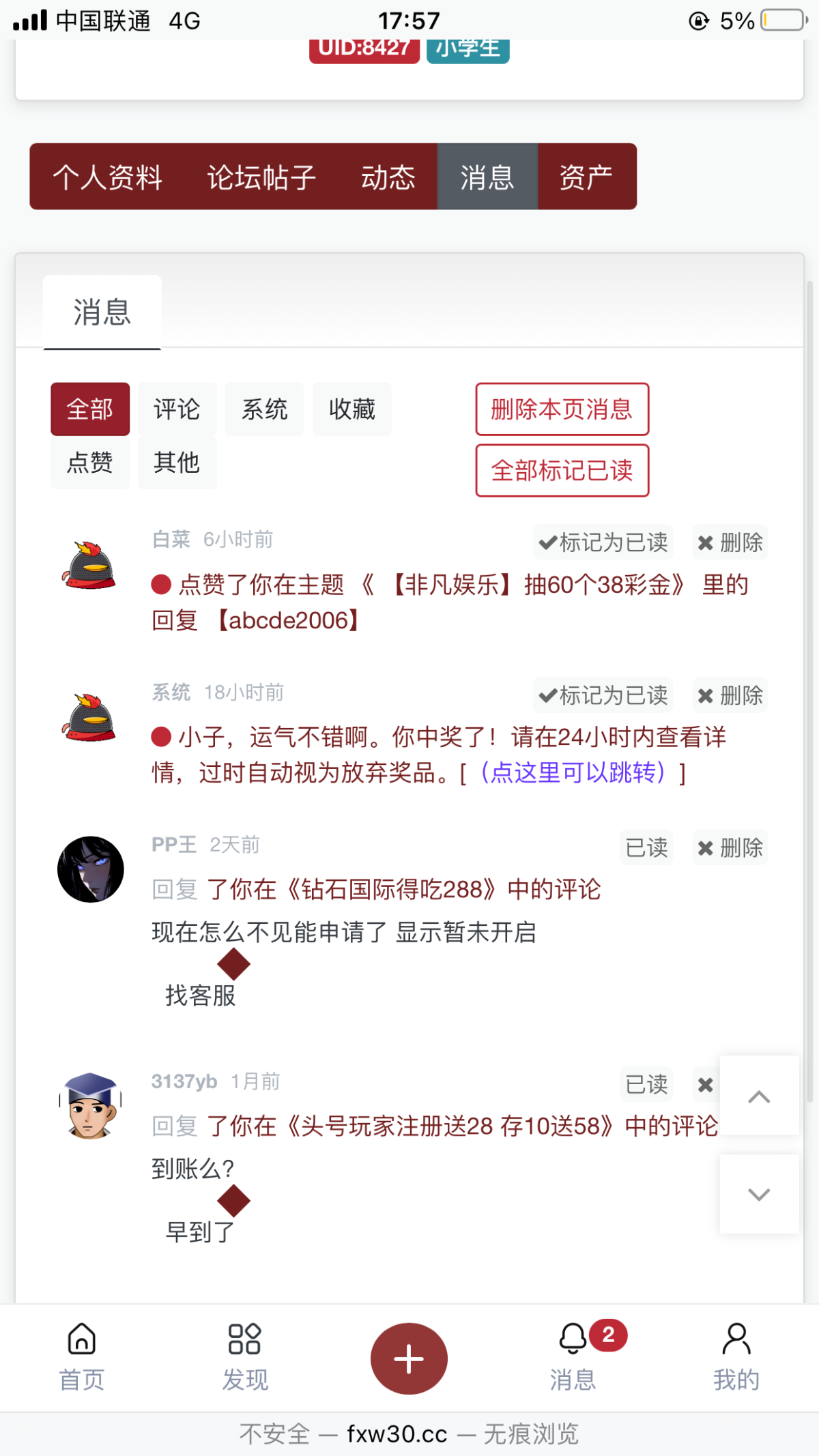Delete PP王's reply message

tap(730, 848)
